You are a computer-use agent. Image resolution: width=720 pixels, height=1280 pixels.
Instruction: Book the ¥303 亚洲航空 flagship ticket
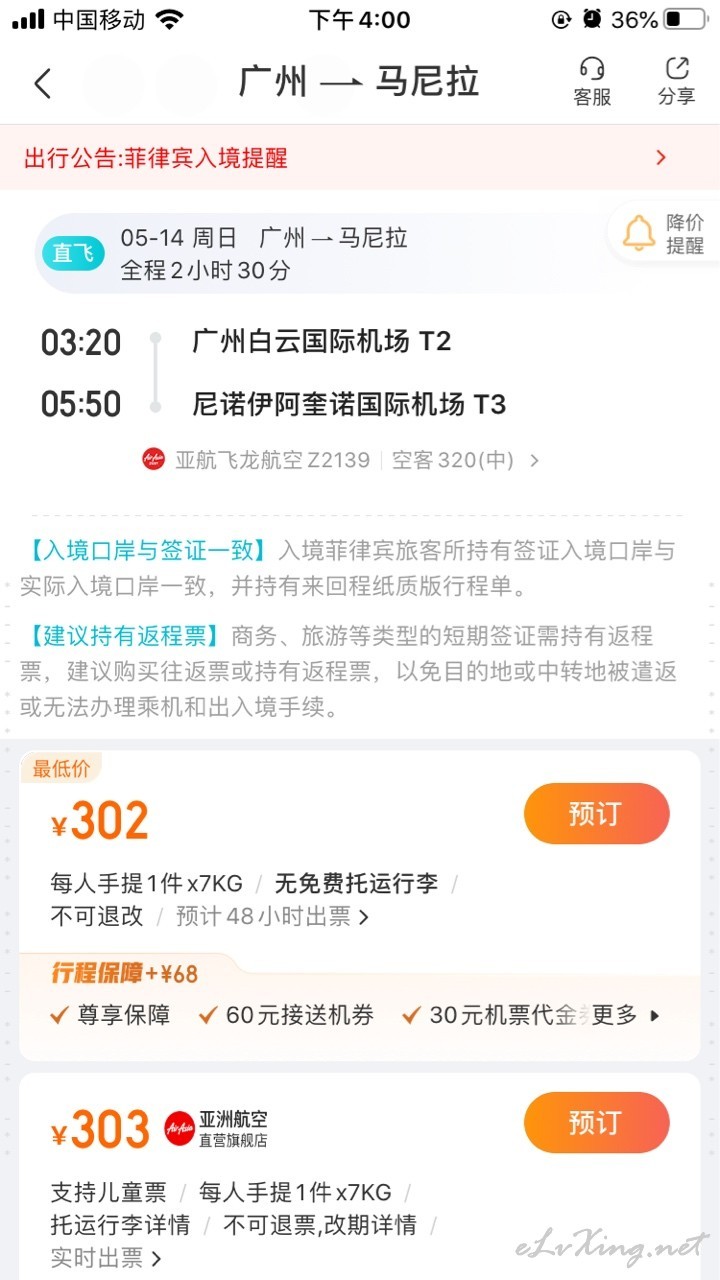[x=597, y=1122]
